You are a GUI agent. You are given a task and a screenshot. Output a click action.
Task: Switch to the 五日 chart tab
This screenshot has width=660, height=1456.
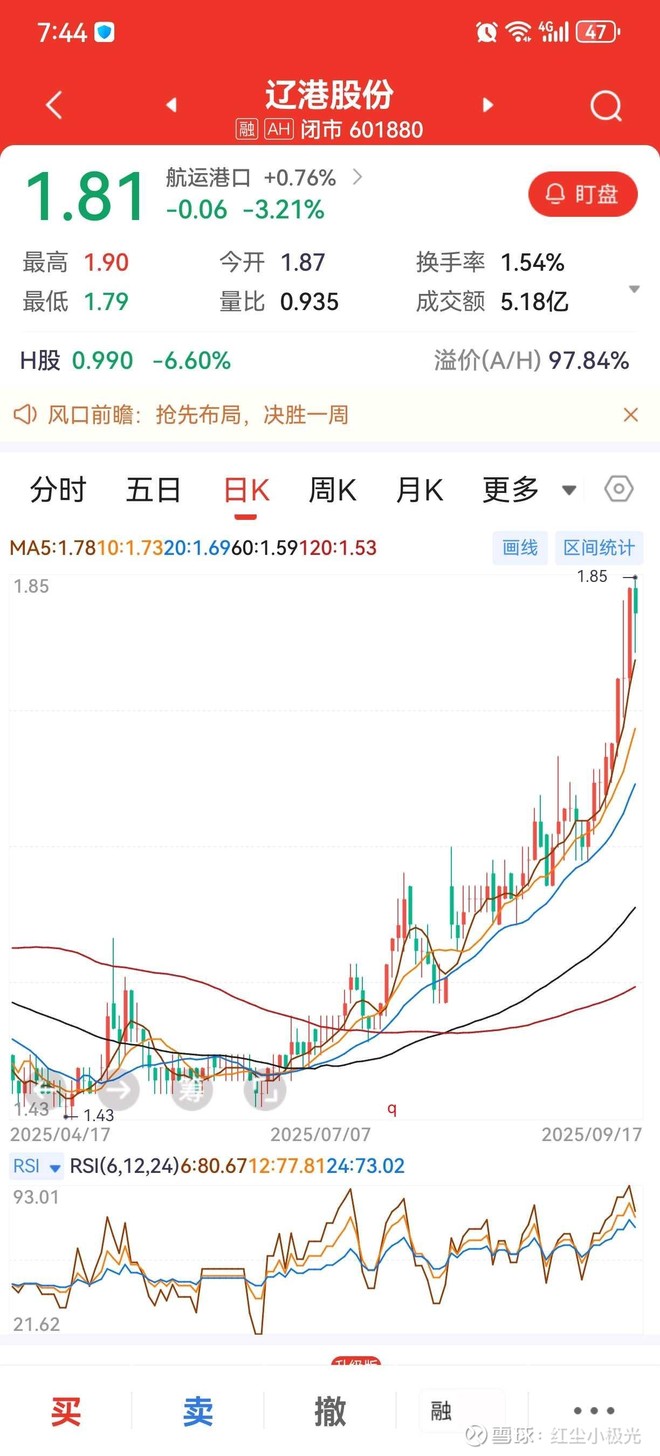(153, 490)
